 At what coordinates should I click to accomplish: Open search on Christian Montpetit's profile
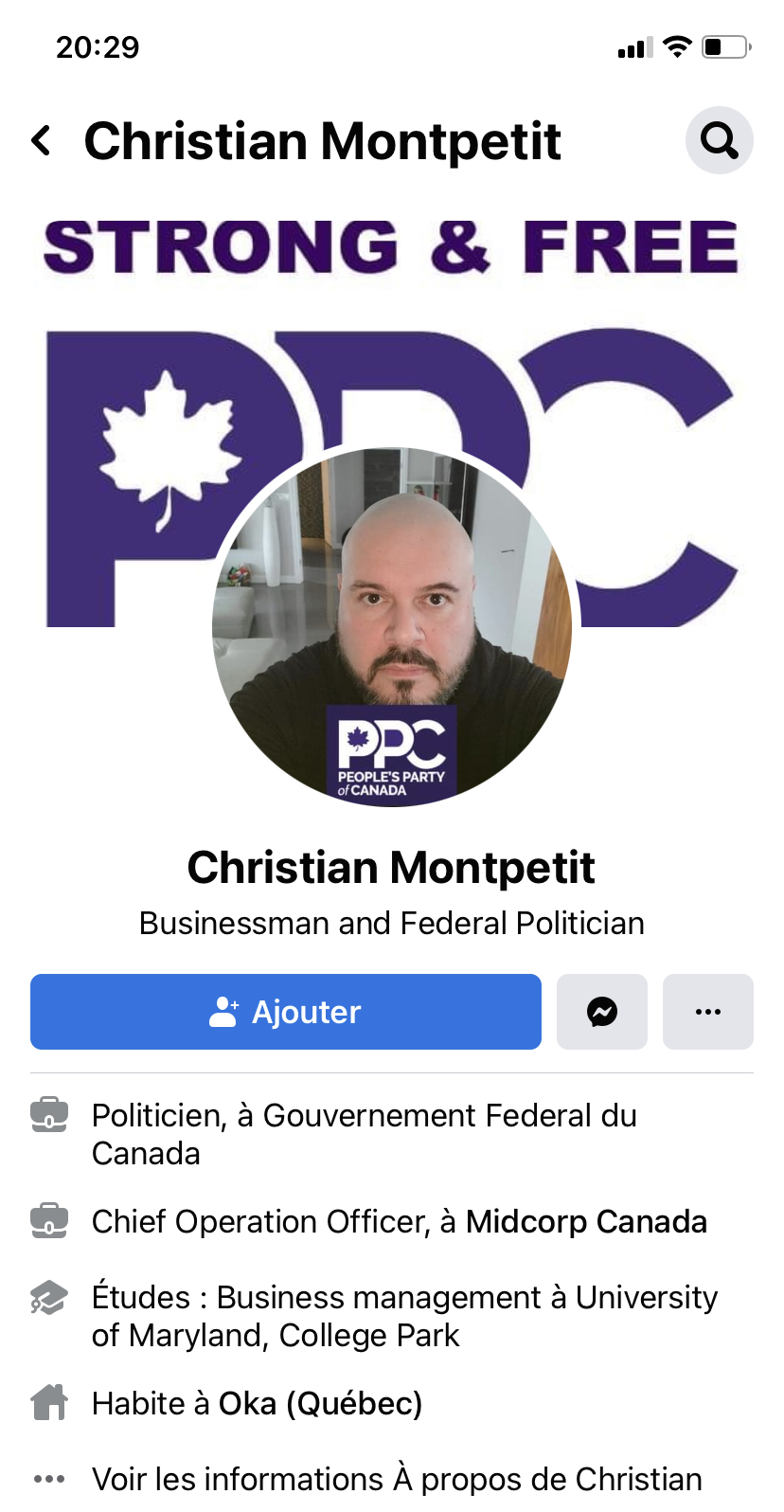point(719,140)
